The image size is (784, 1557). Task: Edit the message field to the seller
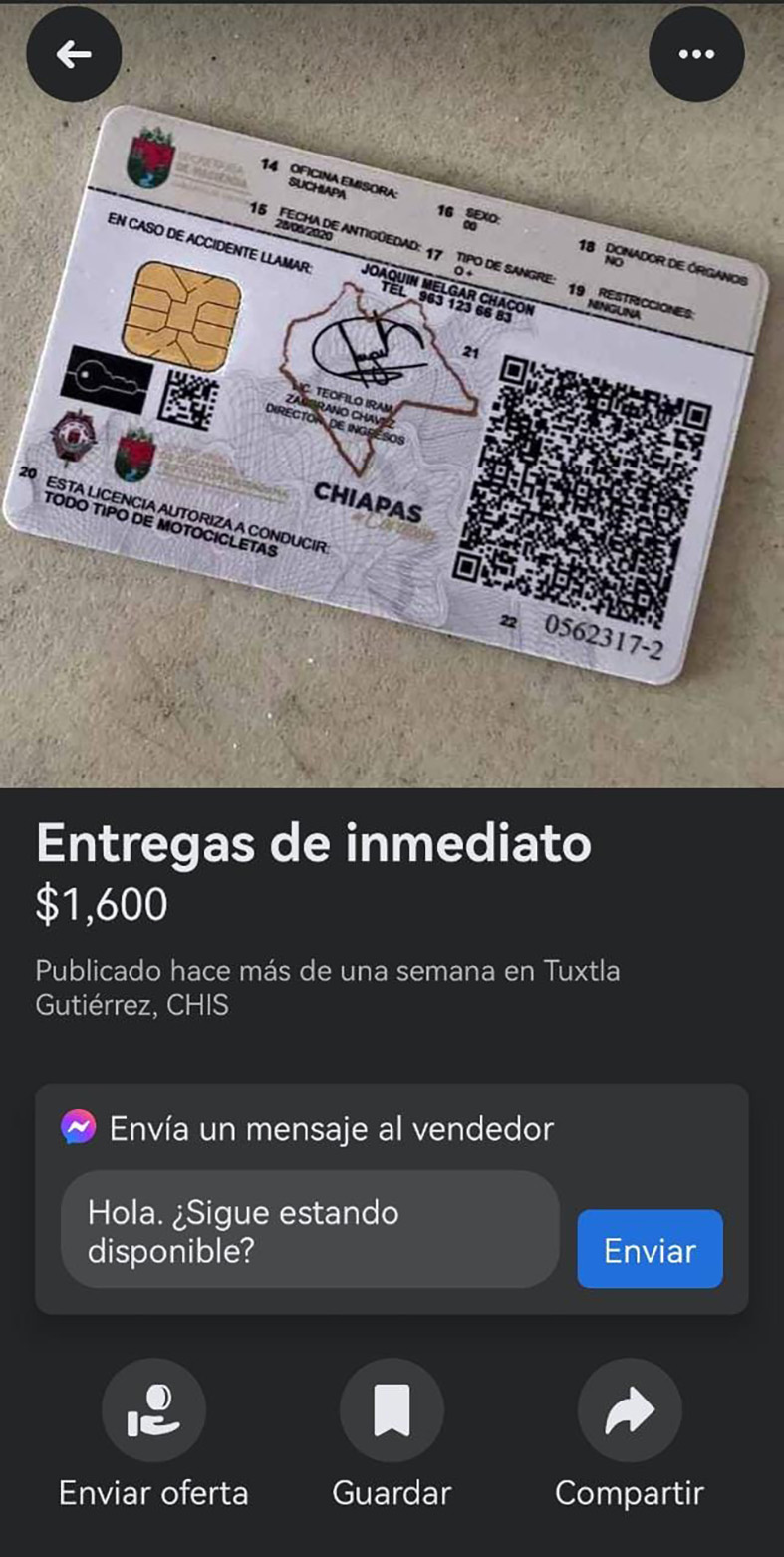coord(310,1230)
